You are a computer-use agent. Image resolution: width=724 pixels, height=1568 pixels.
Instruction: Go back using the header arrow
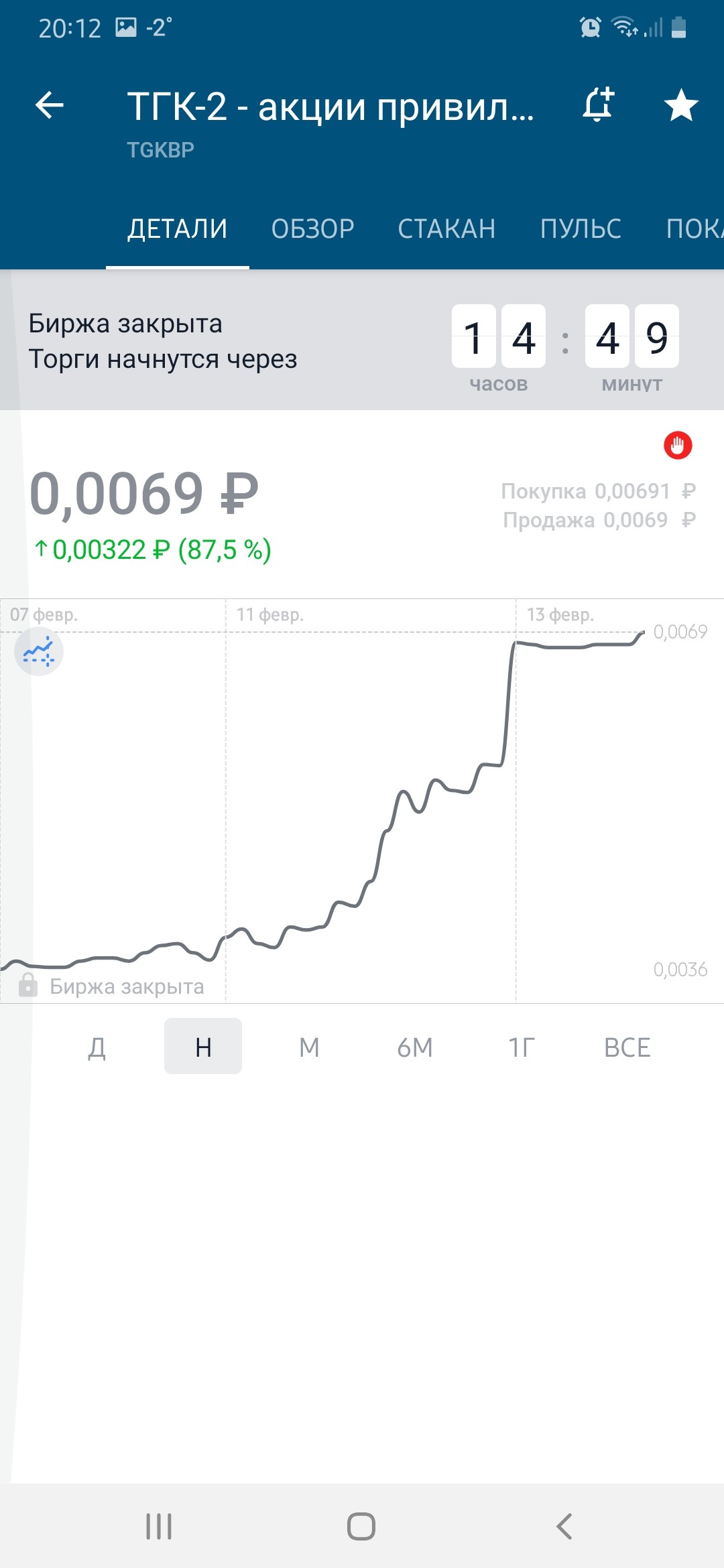[50, 105]
